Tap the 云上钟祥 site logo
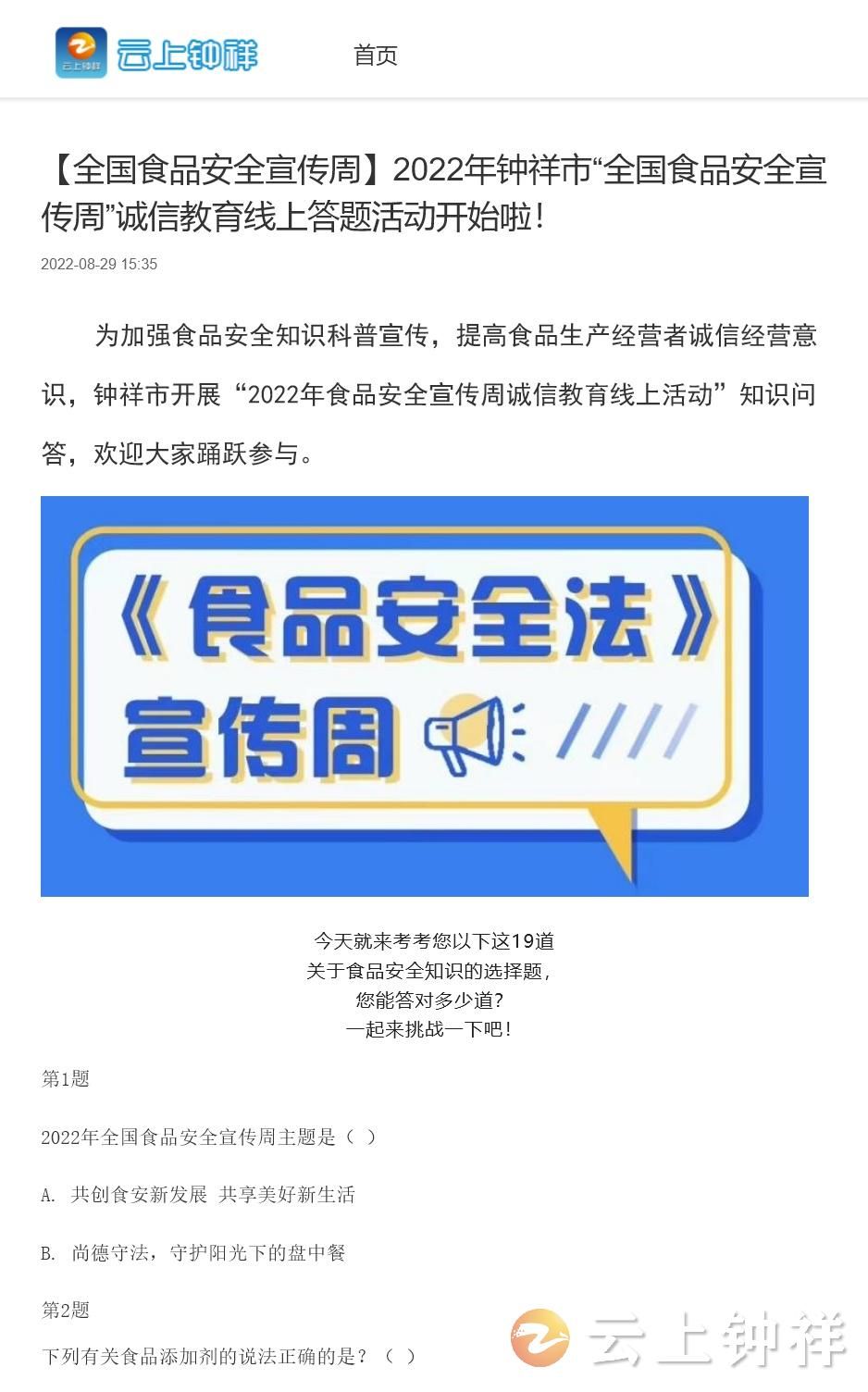Image resolution: width=868 pixels, height=1392 pixels. click(156, 54)
